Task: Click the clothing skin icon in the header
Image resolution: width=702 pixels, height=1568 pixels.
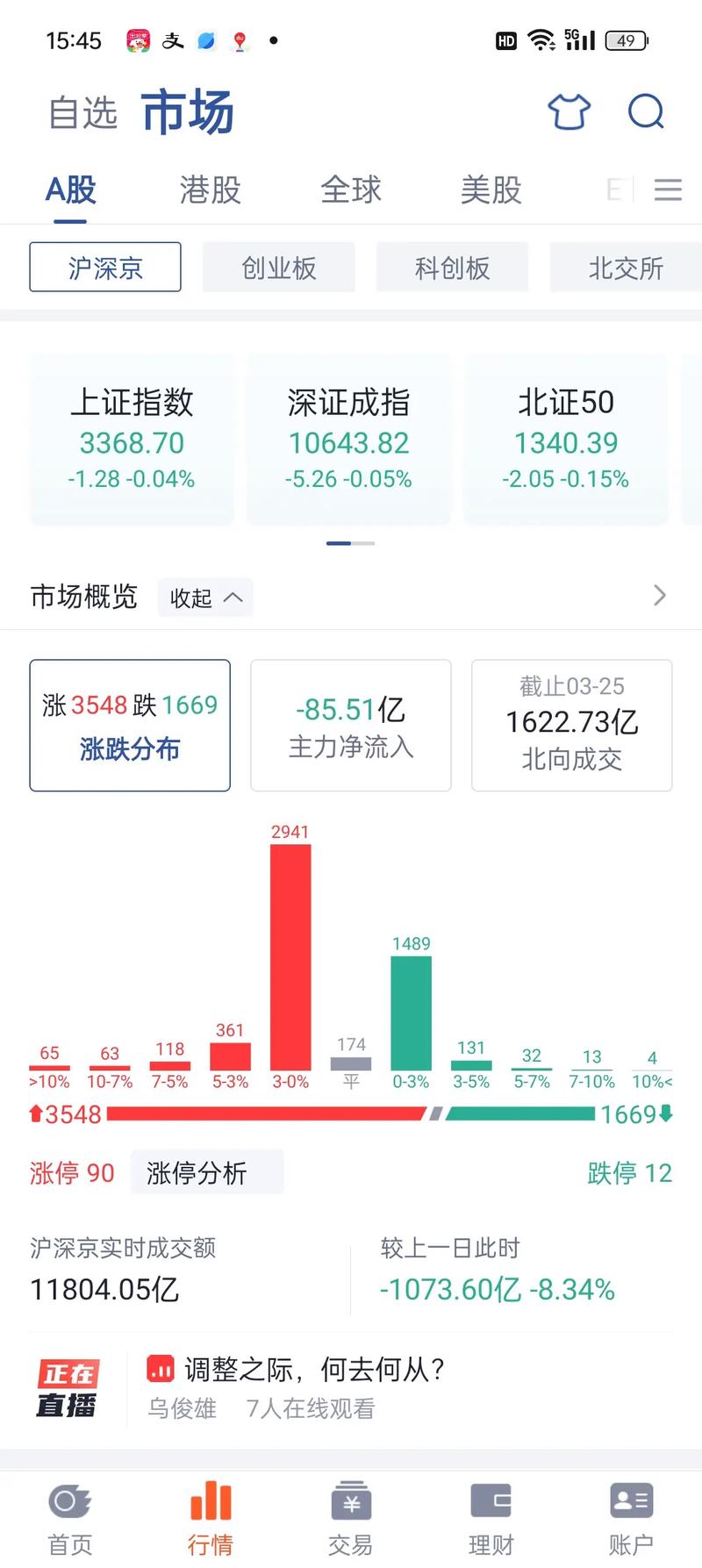Action: pos(568,111)
